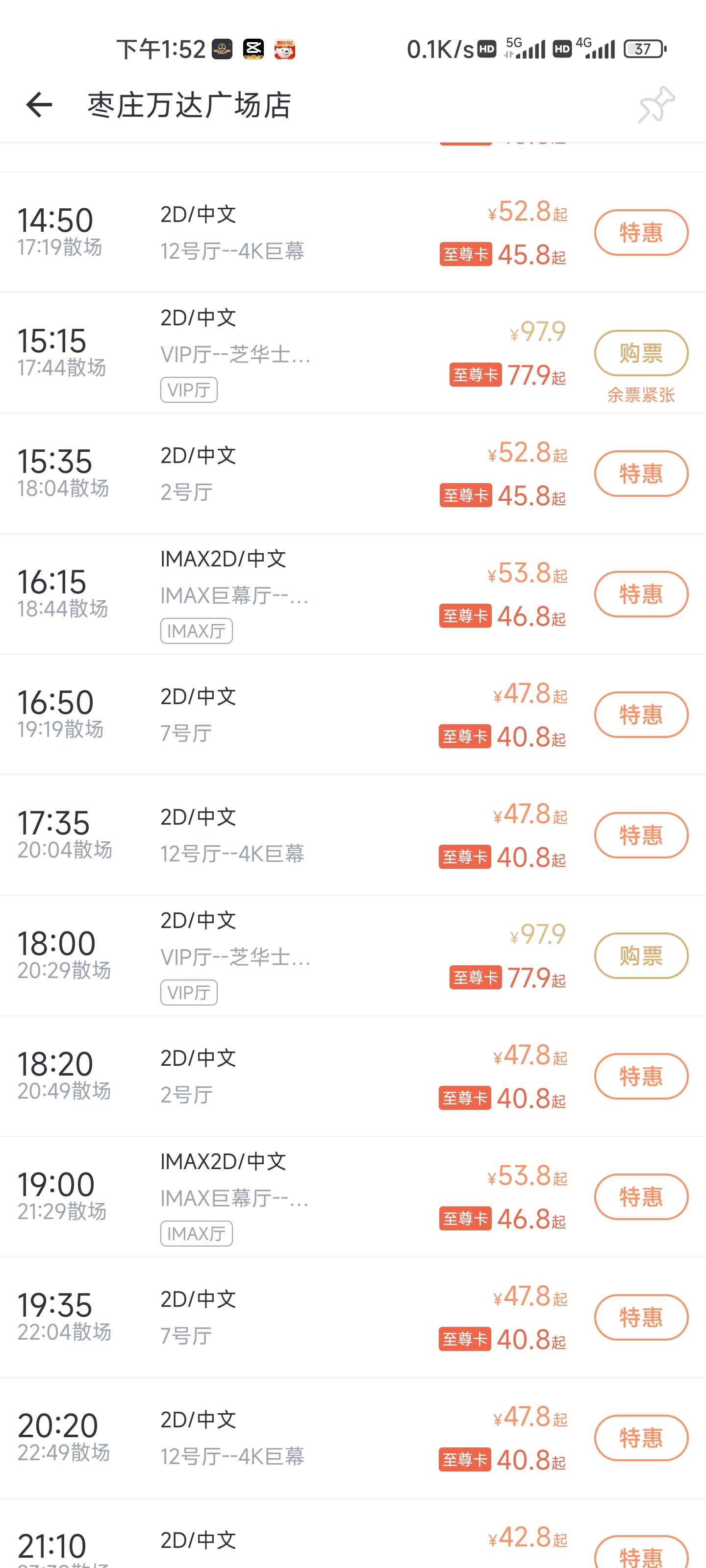Tap 特惠 for the 14:50 showing
Screen dimensions: 706x1568
[641, 233]
